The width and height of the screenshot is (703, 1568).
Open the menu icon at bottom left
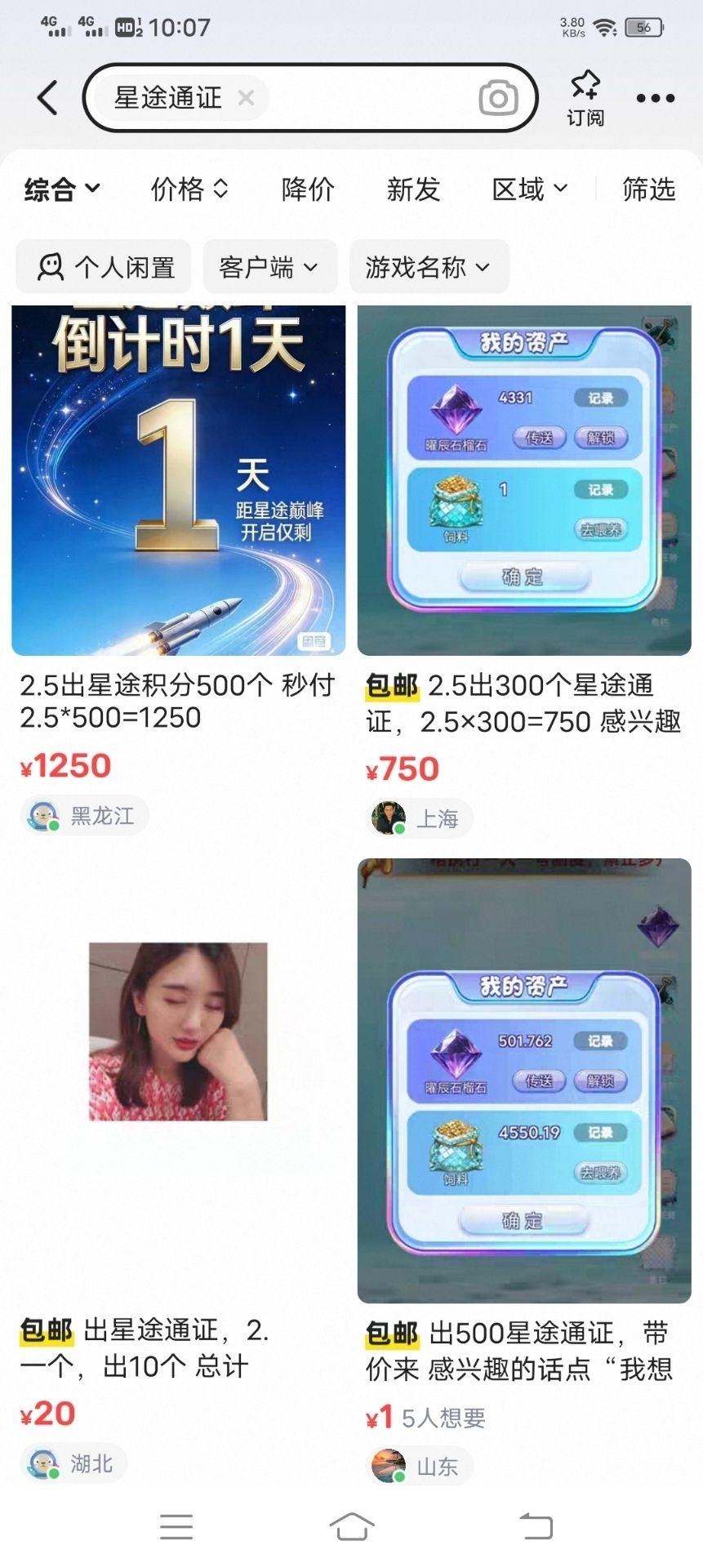click(x=176, y=1523)
